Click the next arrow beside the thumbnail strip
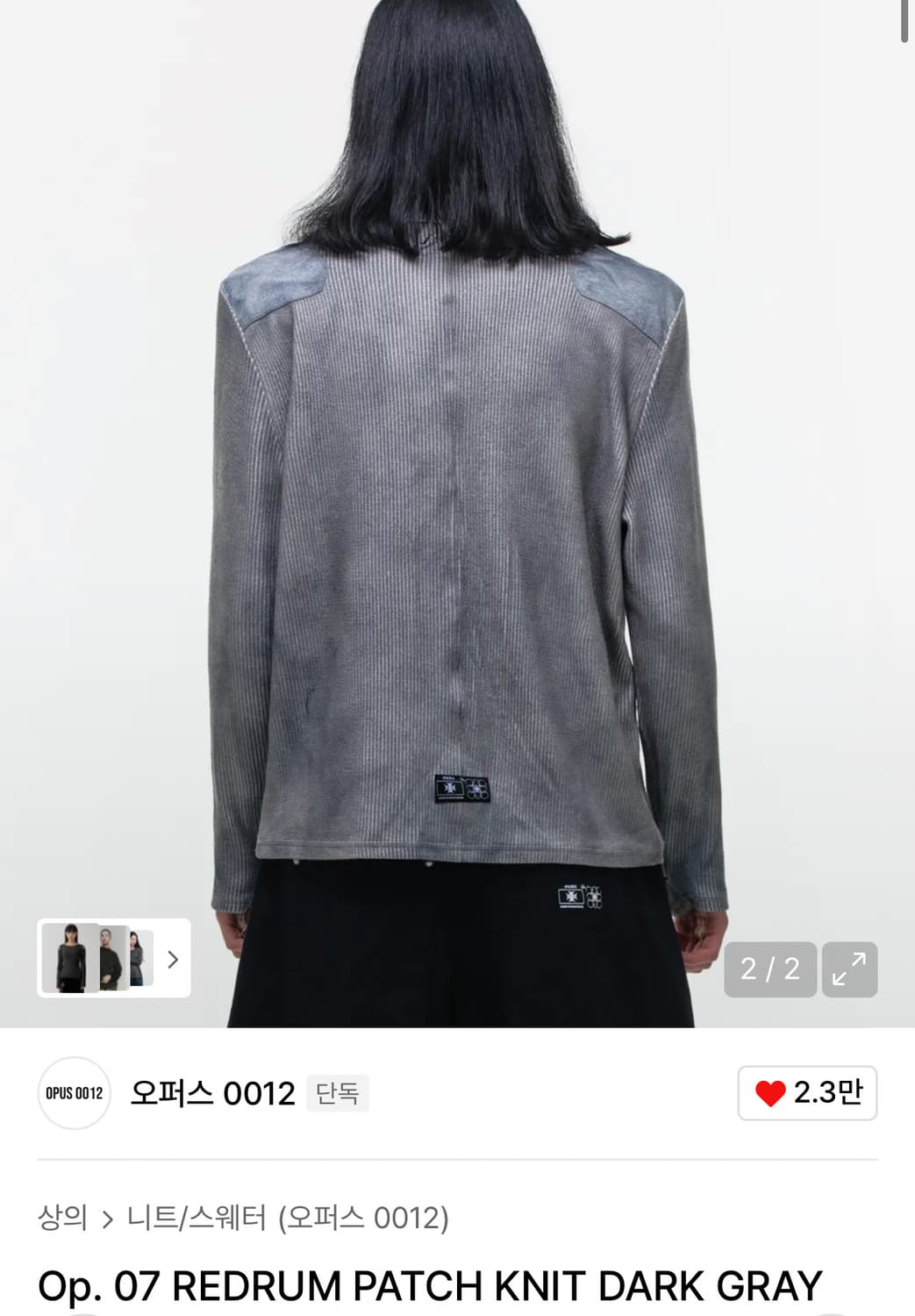 coord(172,961)
